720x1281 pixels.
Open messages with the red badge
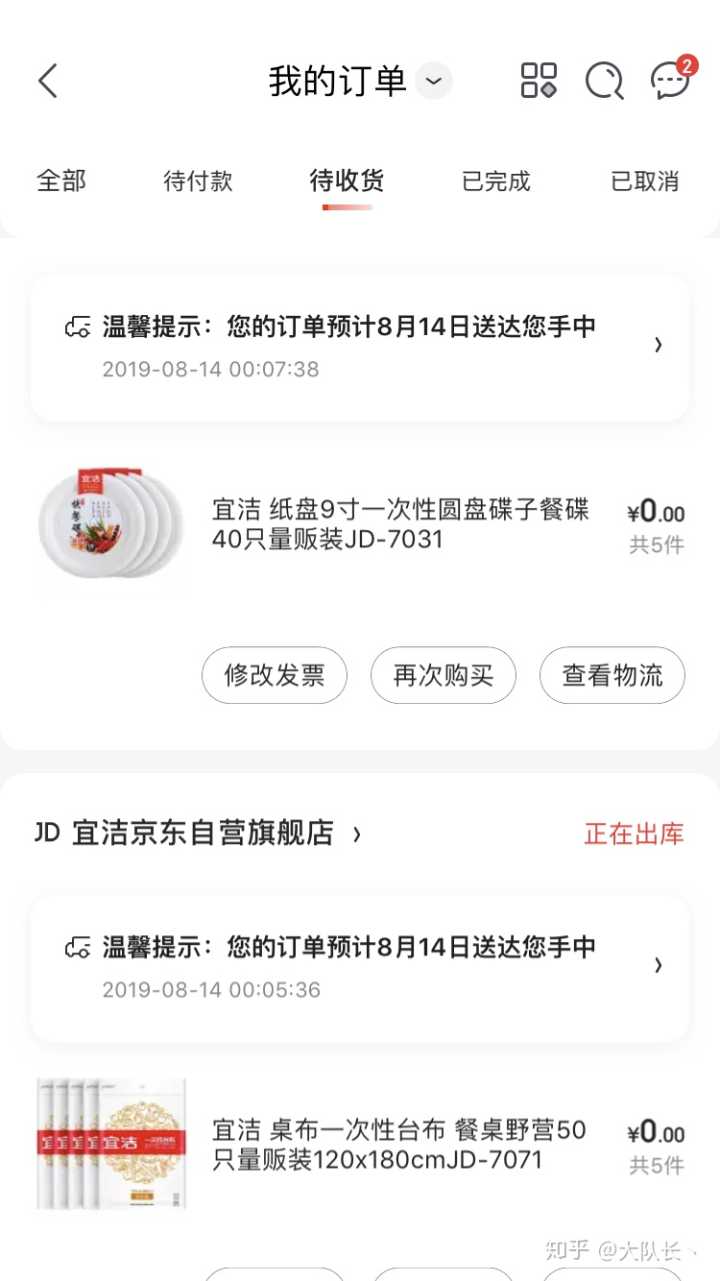coord(670,81)
